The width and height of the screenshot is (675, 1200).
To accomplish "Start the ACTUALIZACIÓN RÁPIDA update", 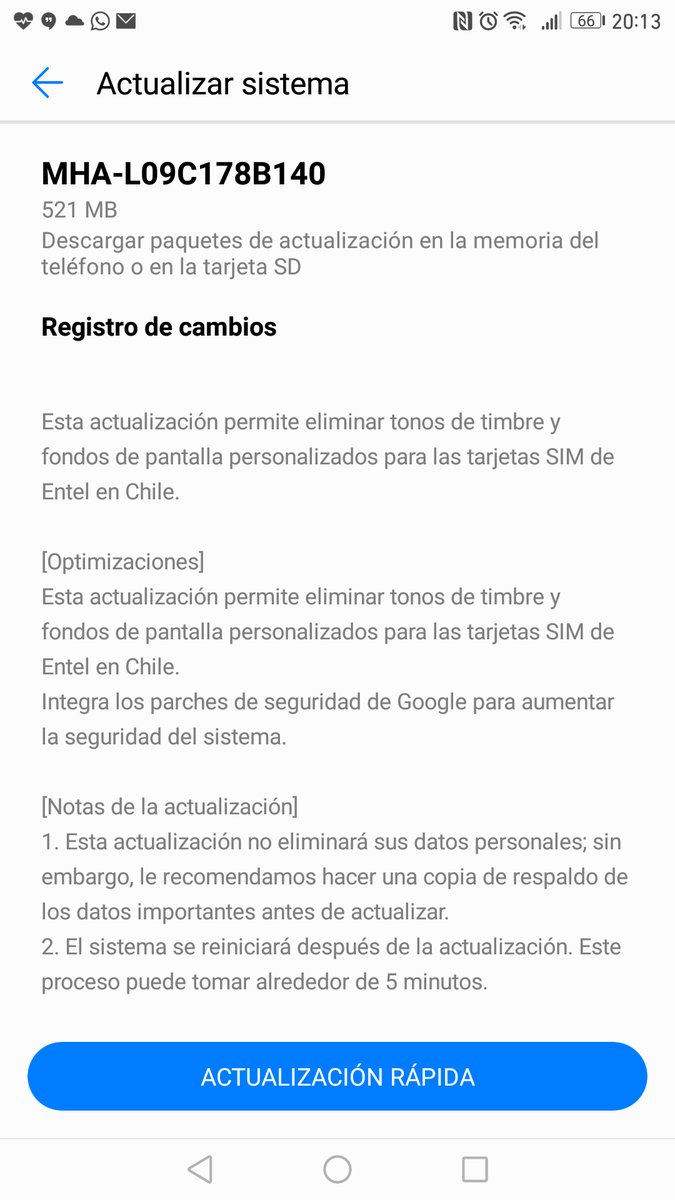I will click(337, 1076).
